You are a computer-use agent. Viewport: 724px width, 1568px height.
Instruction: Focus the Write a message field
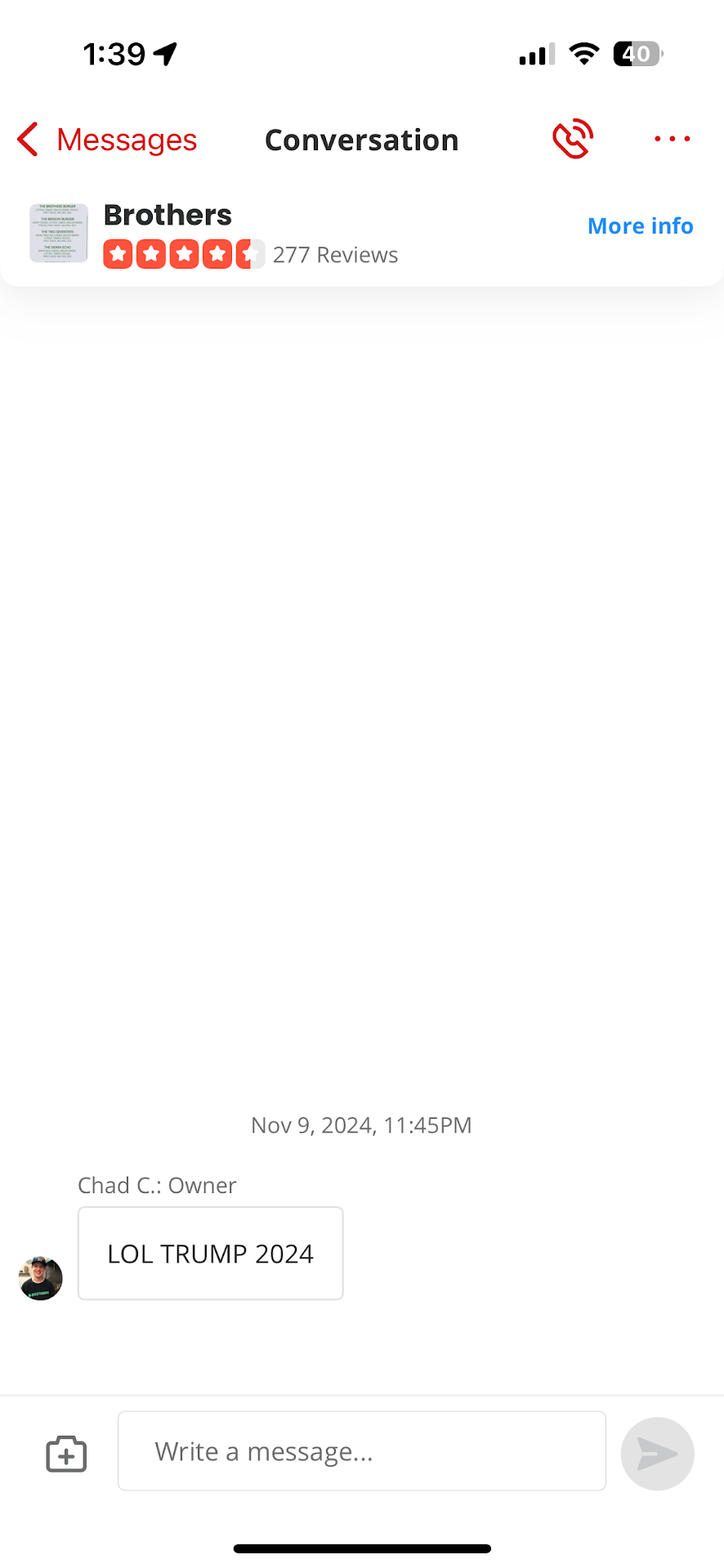pos(361,1451)
